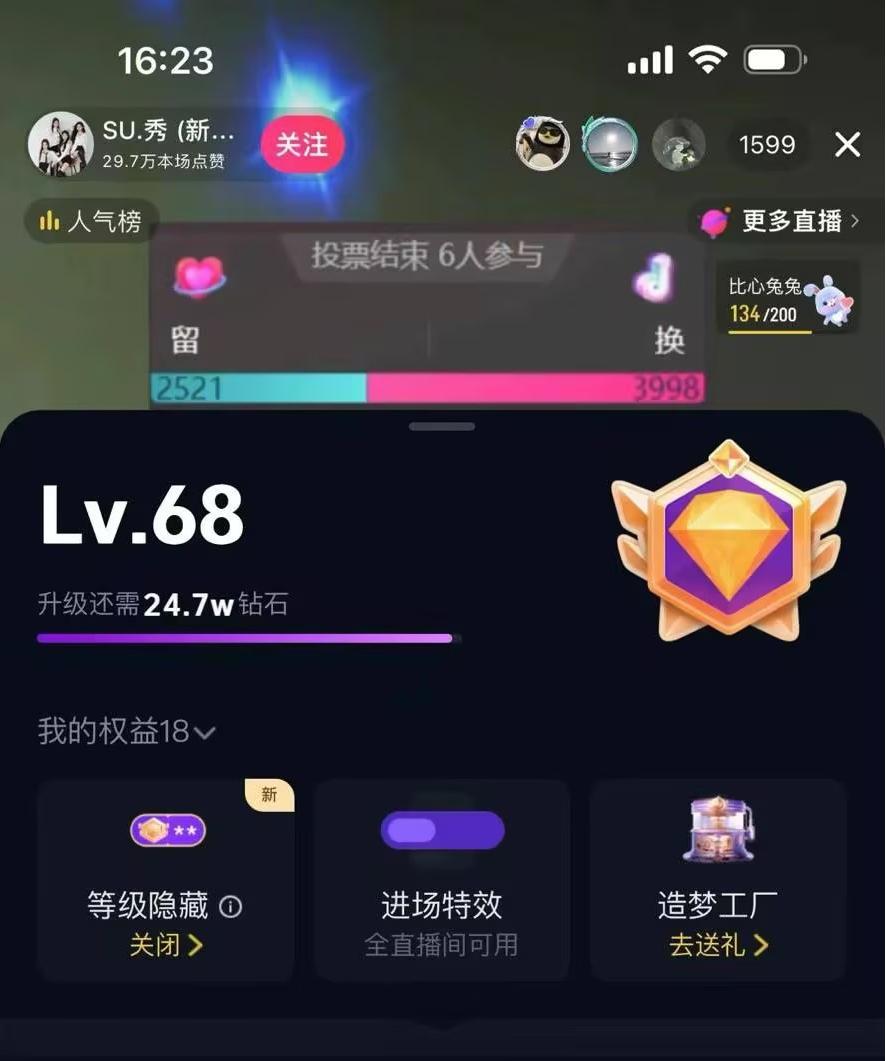This screenshot has height=1061, width=886.
Task: Tap the drag handle on level panel
Action: [x=442, y=426]
